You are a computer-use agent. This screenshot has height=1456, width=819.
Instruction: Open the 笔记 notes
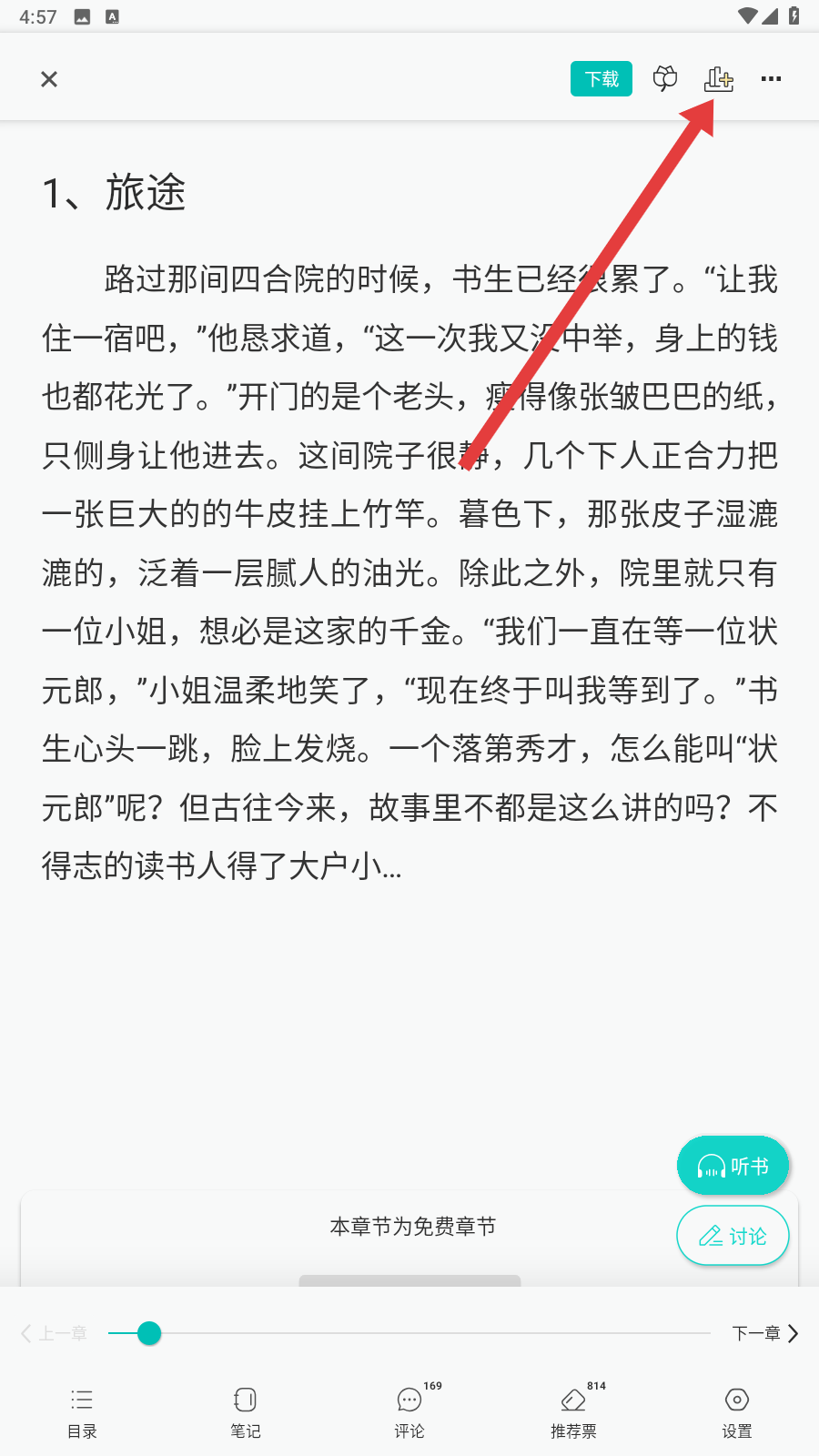pos(246,1412)
